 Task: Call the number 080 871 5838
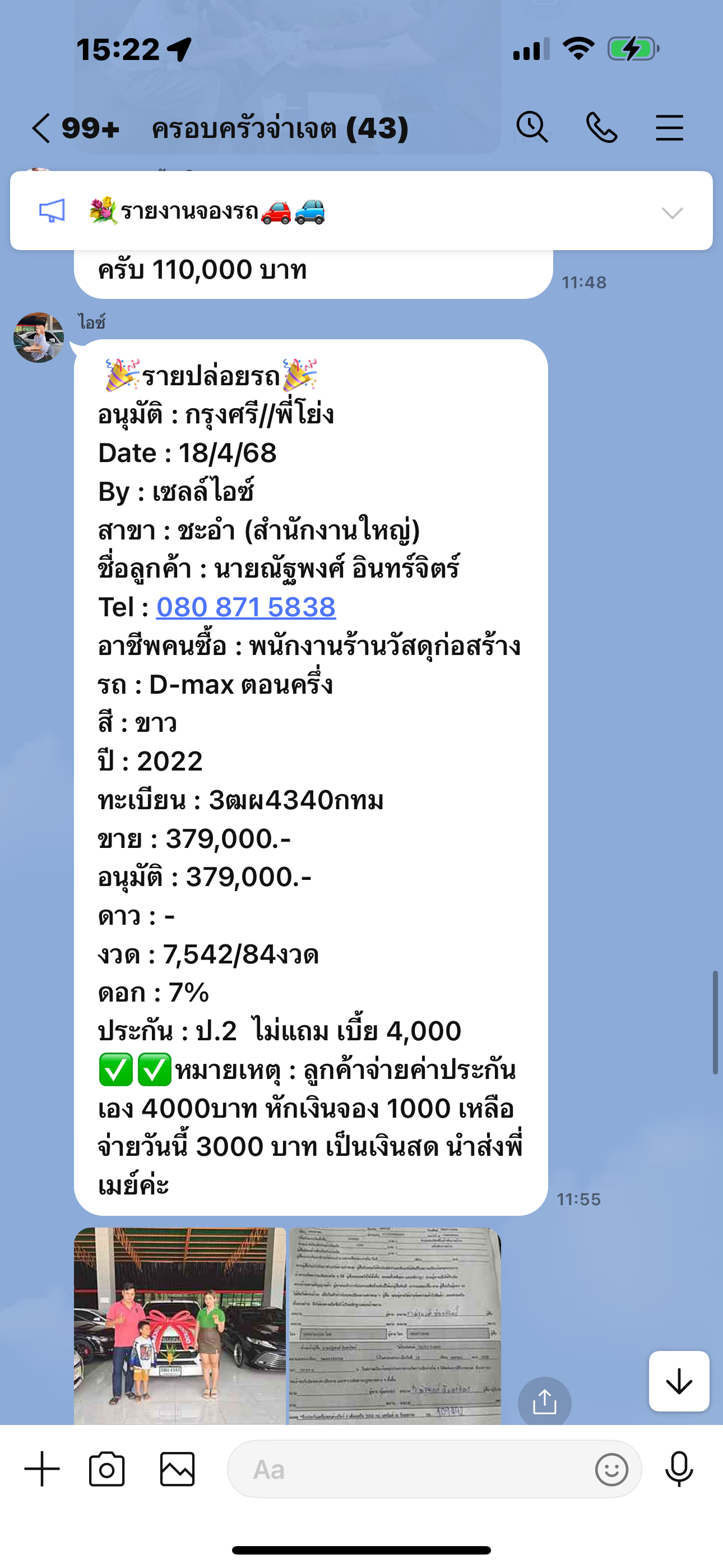[246, 607]
